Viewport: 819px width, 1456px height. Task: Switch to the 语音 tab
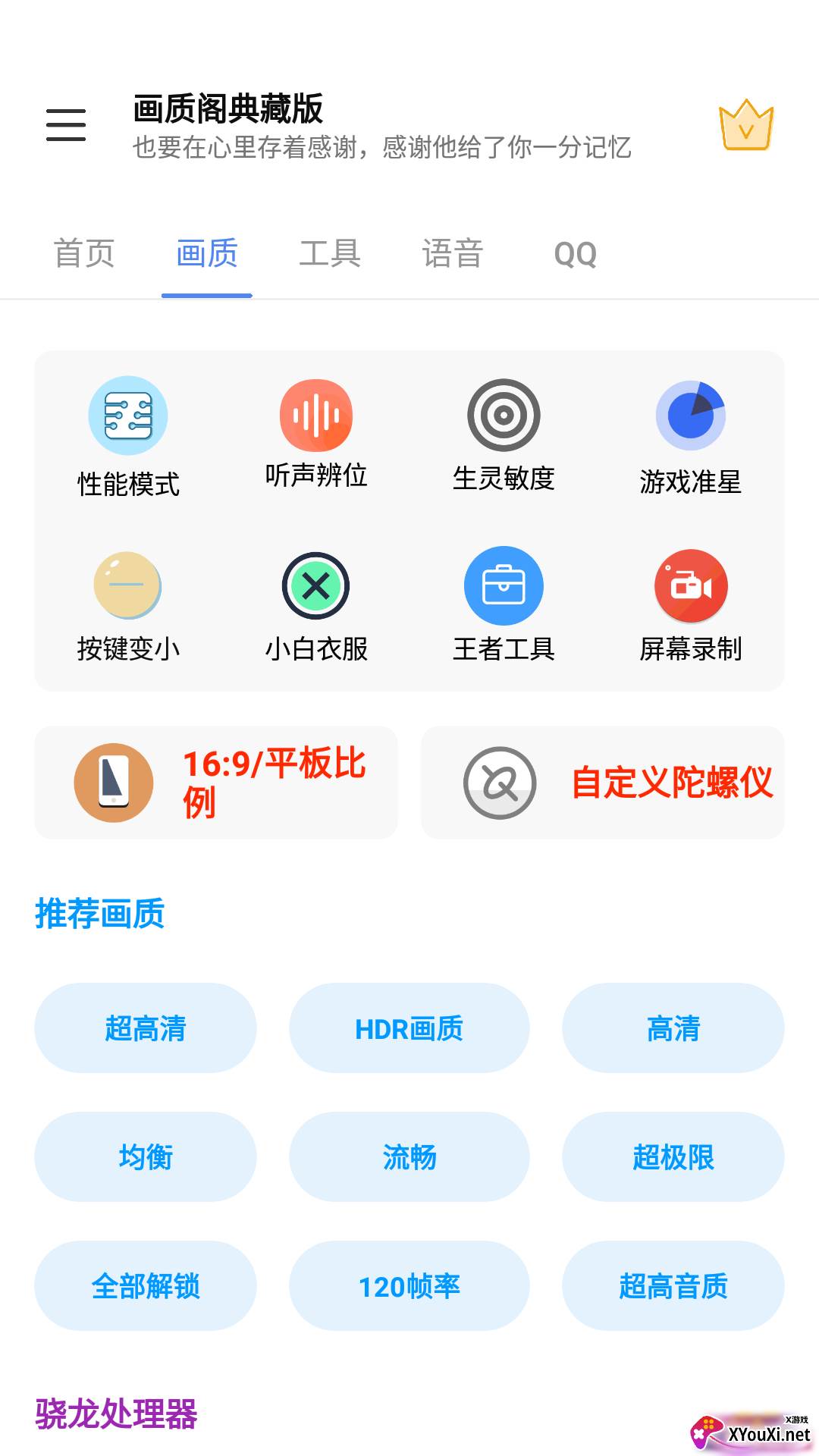tap(453, 253)
